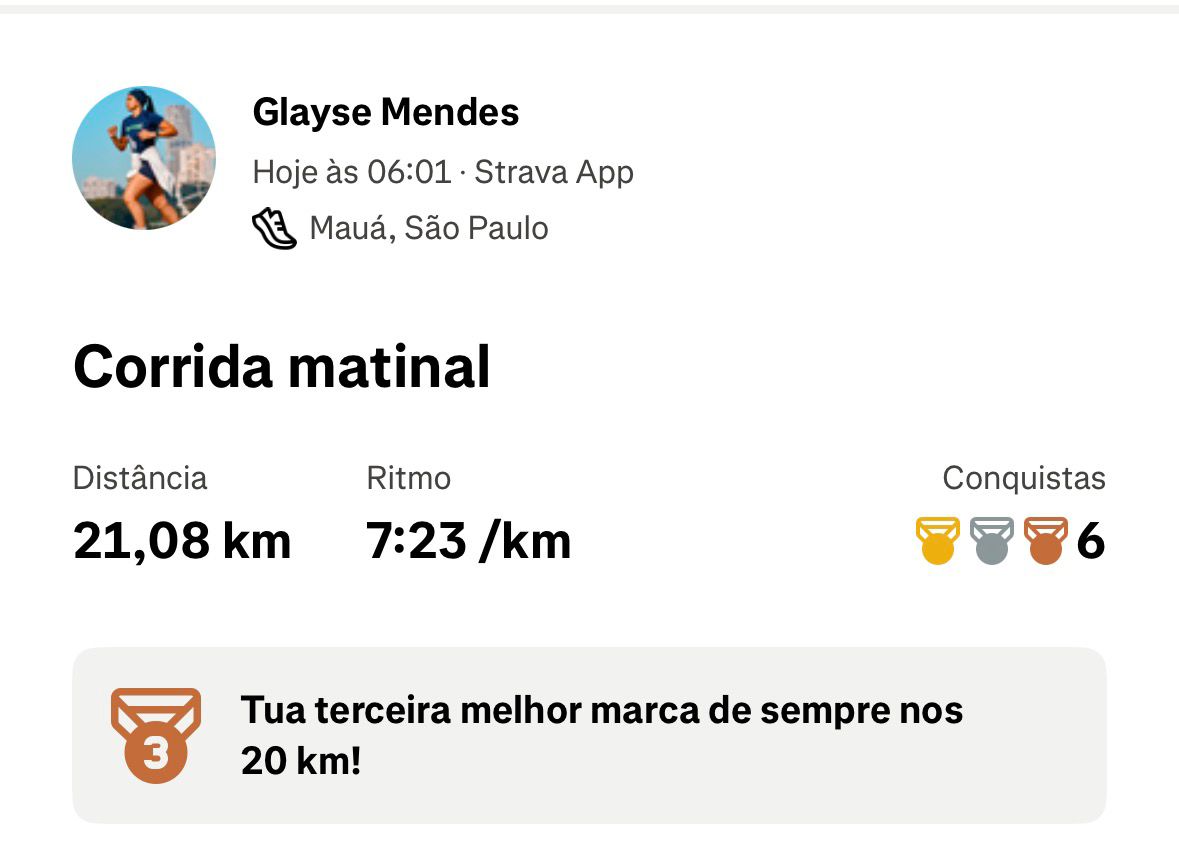The width and height of the screenshot is (1179, 851).
Task: Open Glayse Mendes' profile picture
Action: coord(144,158)
